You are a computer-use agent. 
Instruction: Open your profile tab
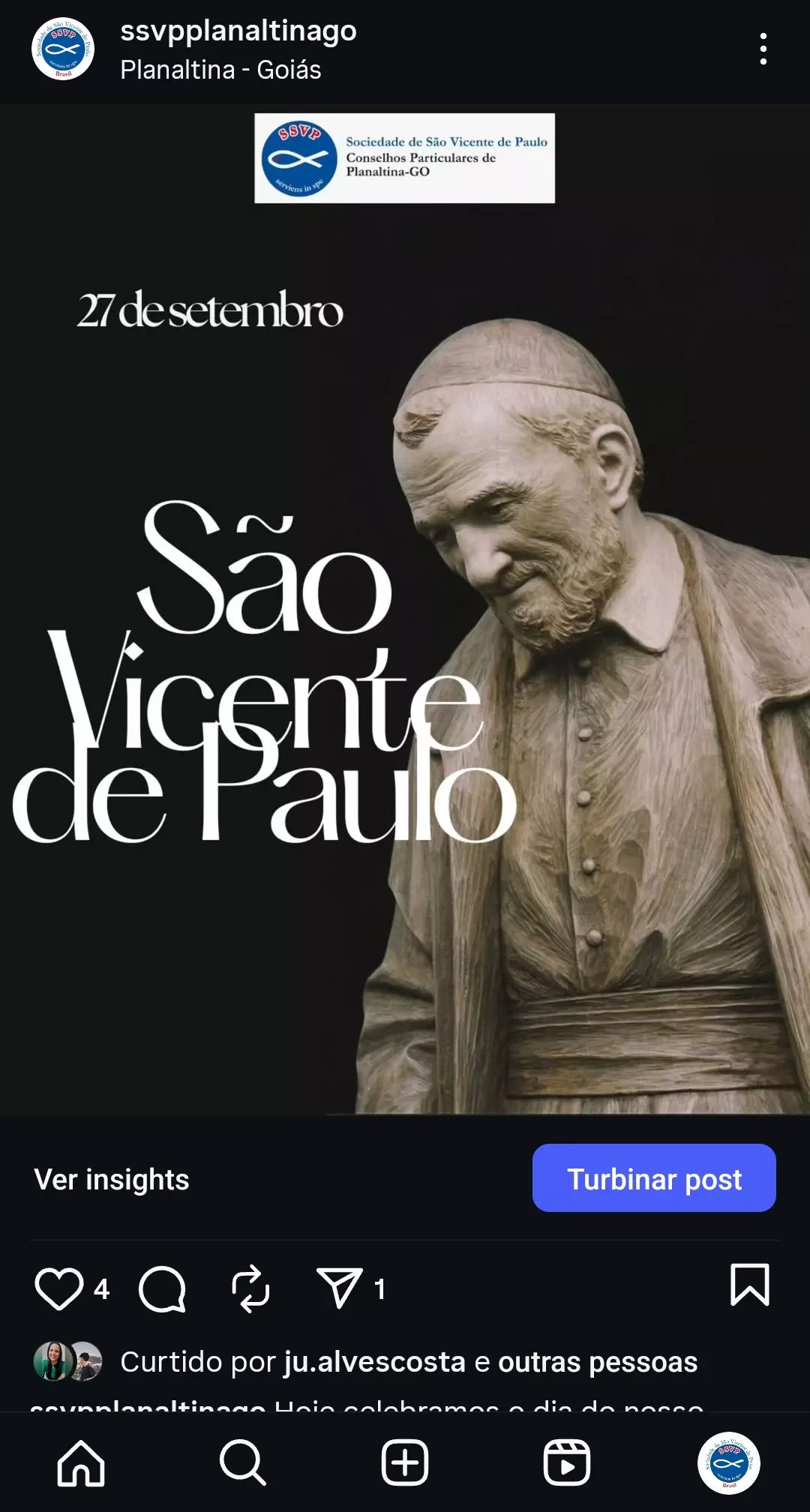(728, 1462)
